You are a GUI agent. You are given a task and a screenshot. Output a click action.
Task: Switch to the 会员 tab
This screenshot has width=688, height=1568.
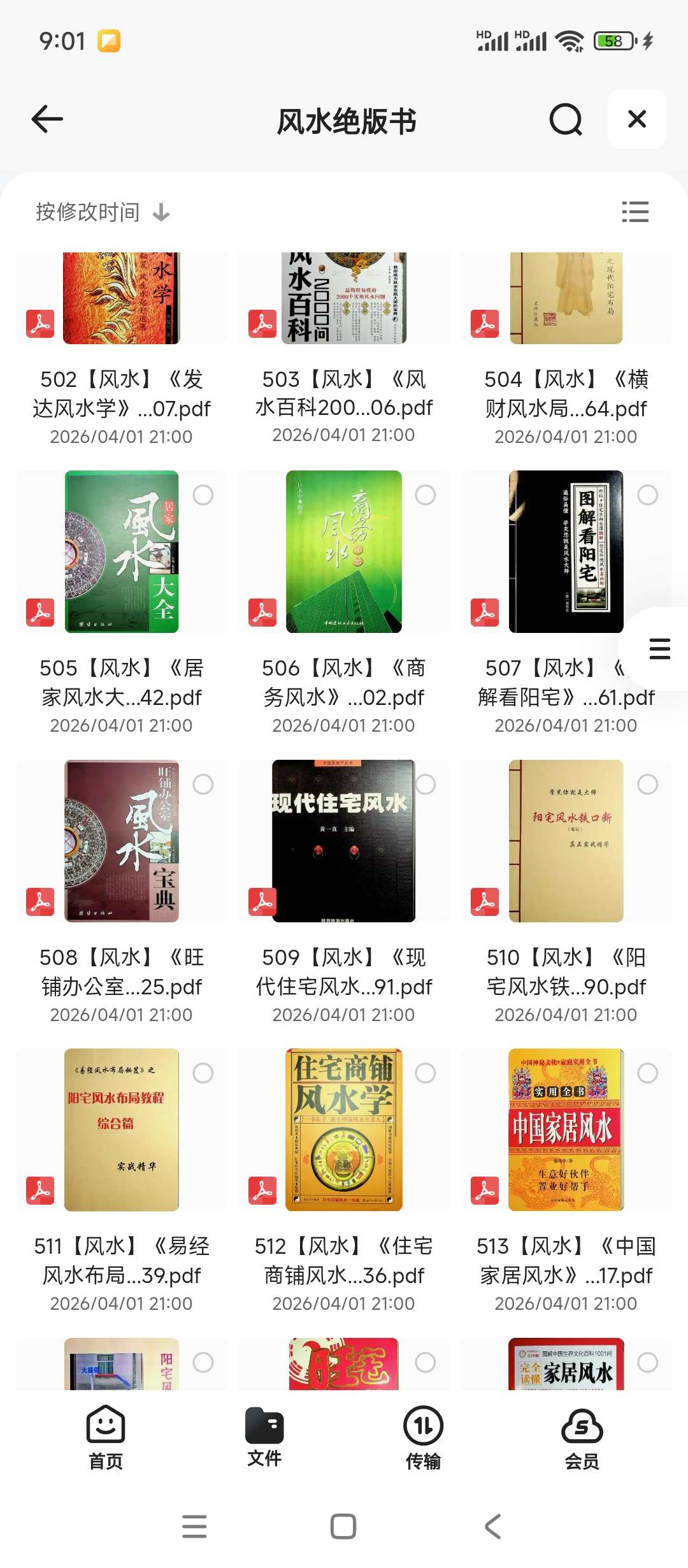pyautogui.click(x=582, y=1438)
